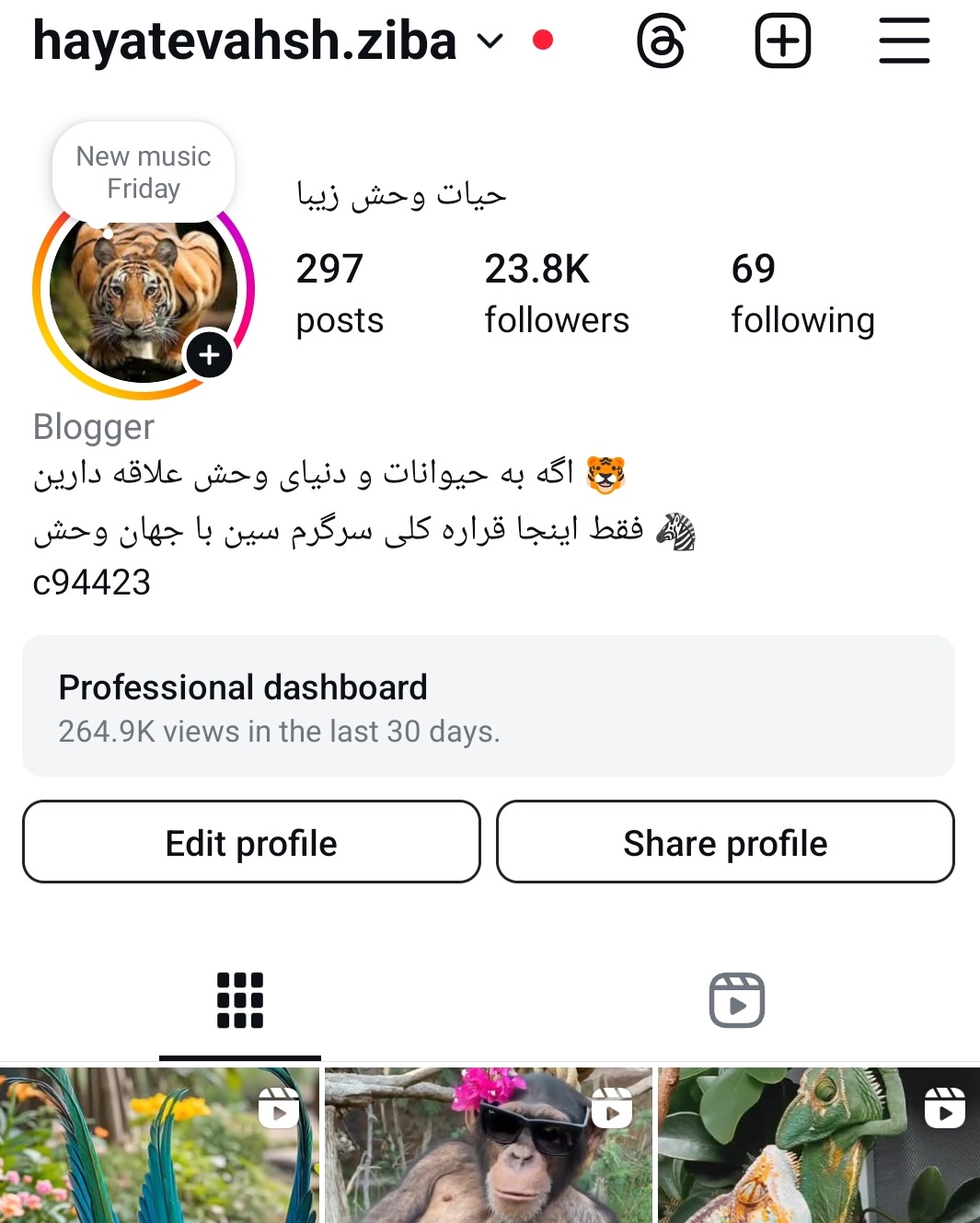This screenshot has width=980, height=1223.
Task: View the 297 posts count
Action: click(339, 293)
